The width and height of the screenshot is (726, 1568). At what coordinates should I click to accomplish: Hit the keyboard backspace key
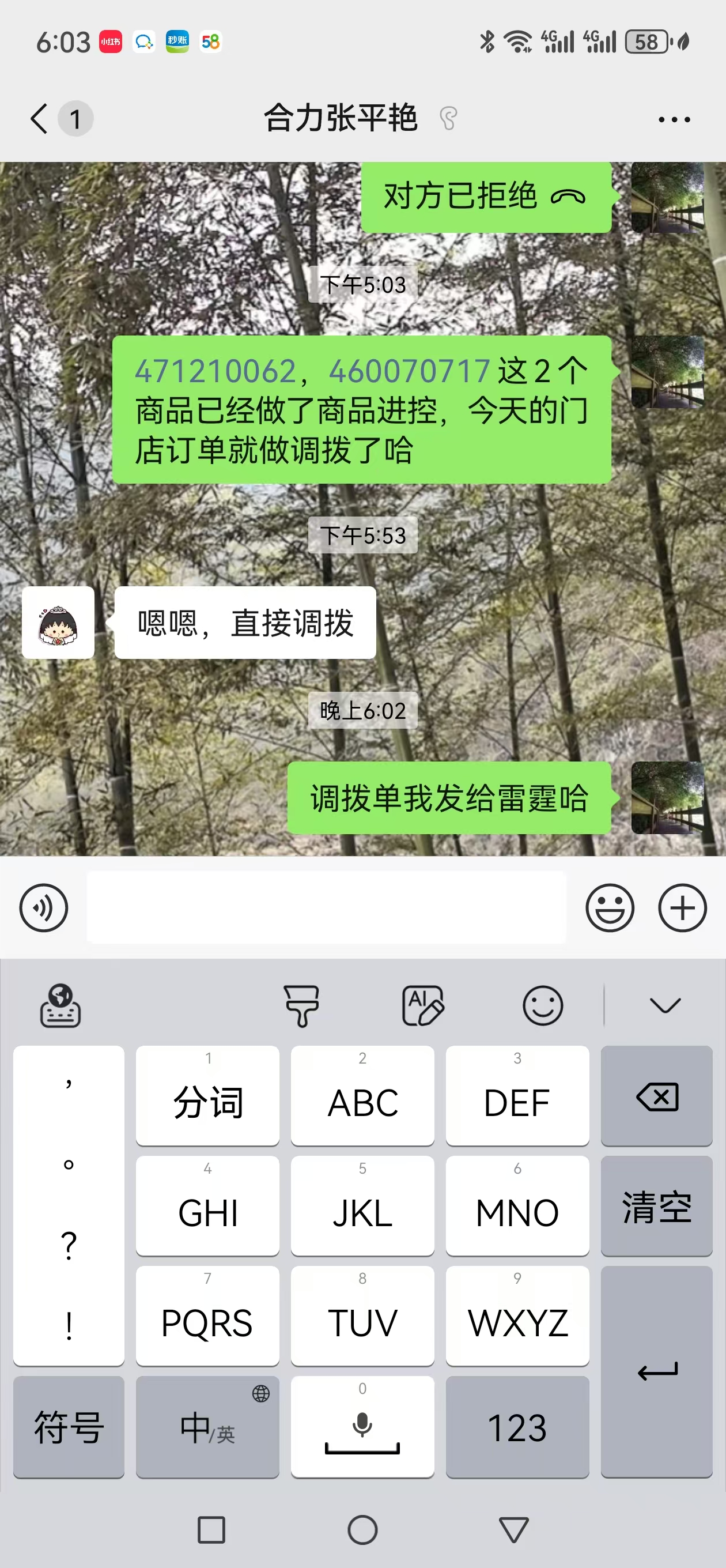coord(656,1096)
